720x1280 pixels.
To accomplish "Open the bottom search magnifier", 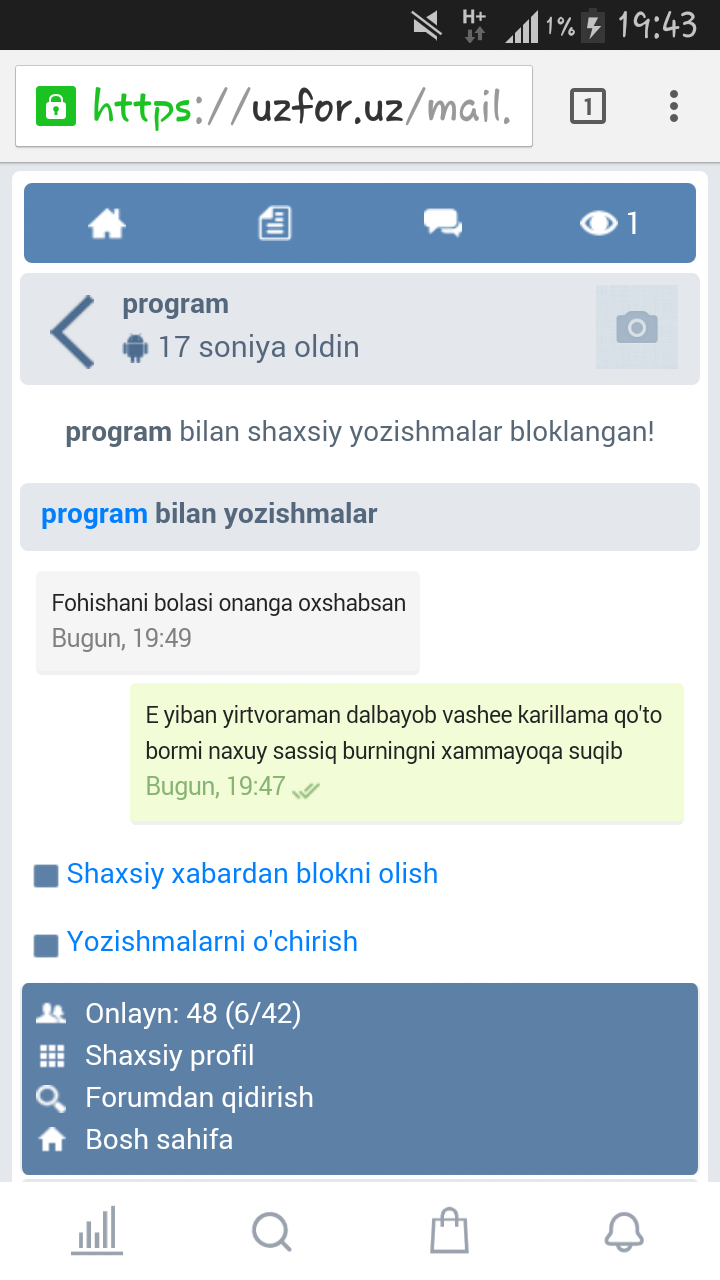I will 272,1231.
